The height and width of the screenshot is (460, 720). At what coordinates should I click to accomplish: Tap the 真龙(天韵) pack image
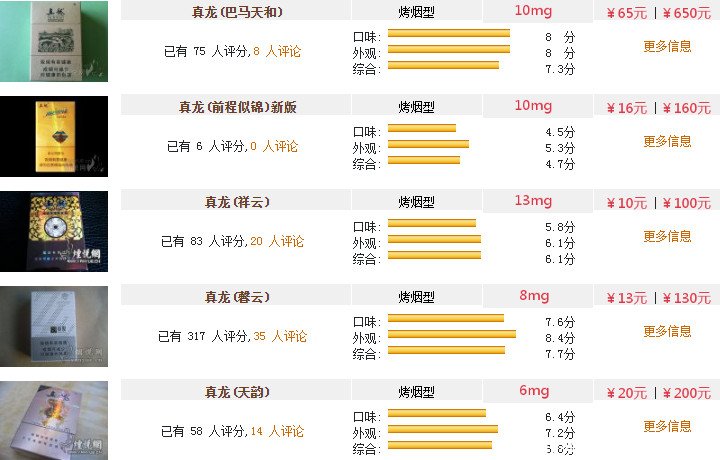54,420
